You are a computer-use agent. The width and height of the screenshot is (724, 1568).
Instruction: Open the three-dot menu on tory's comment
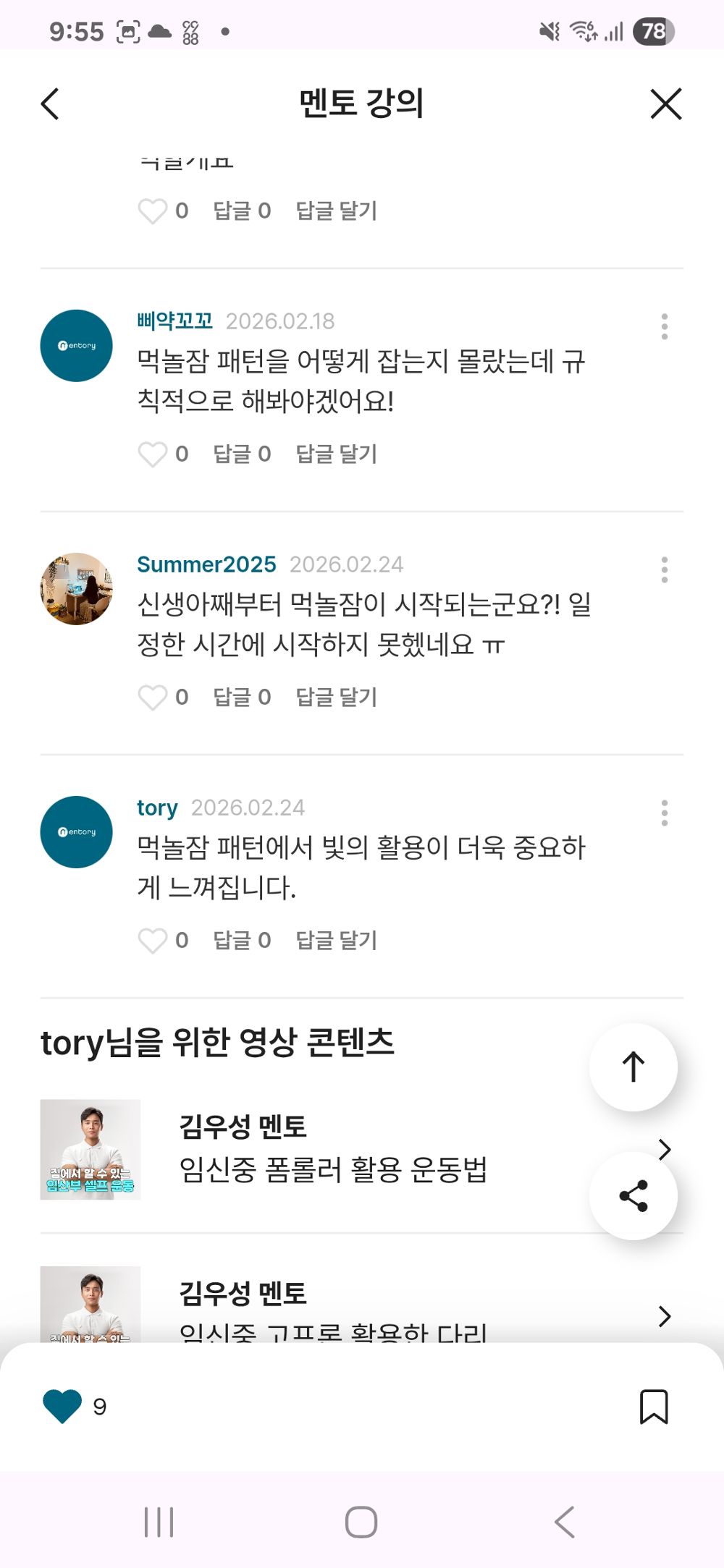coord(665,813)
